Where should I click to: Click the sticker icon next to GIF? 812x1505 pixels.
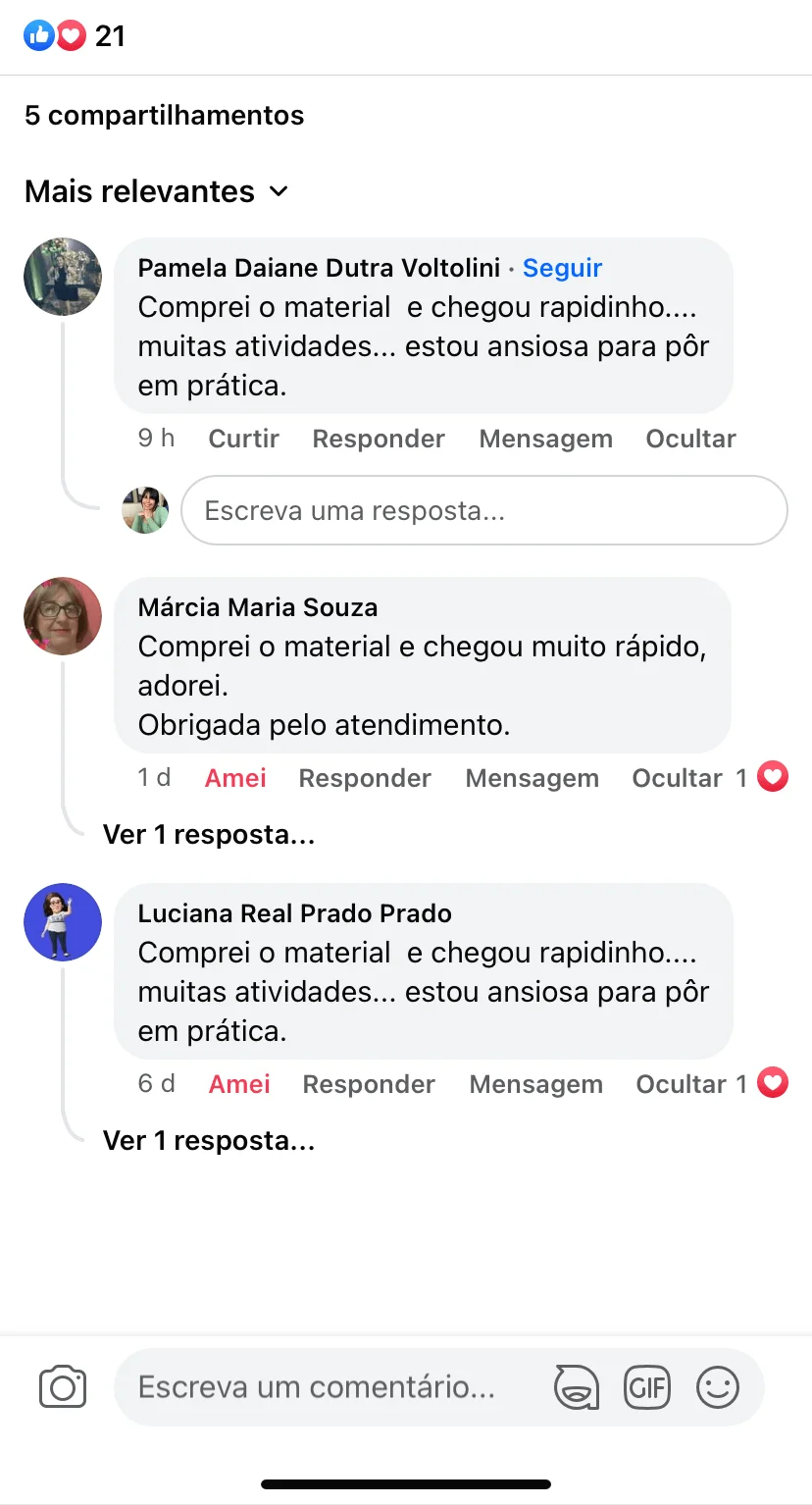576,1386
